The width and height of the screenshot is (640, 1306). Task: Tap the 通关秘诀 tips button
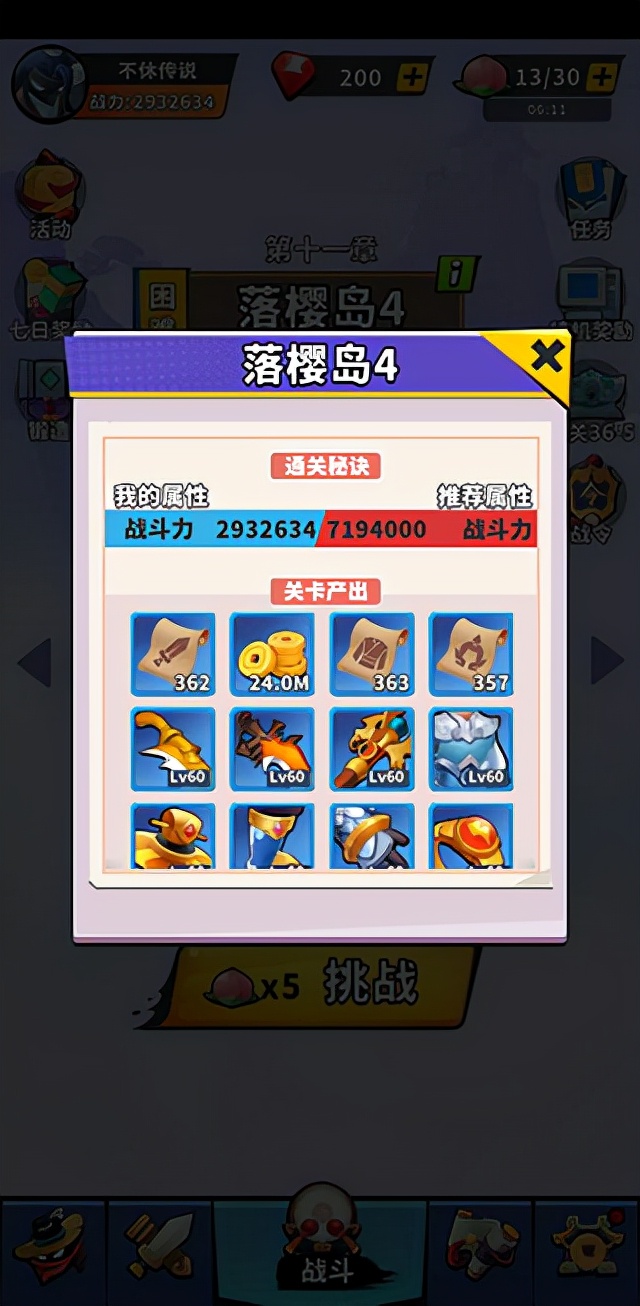[x=326, y=466]
